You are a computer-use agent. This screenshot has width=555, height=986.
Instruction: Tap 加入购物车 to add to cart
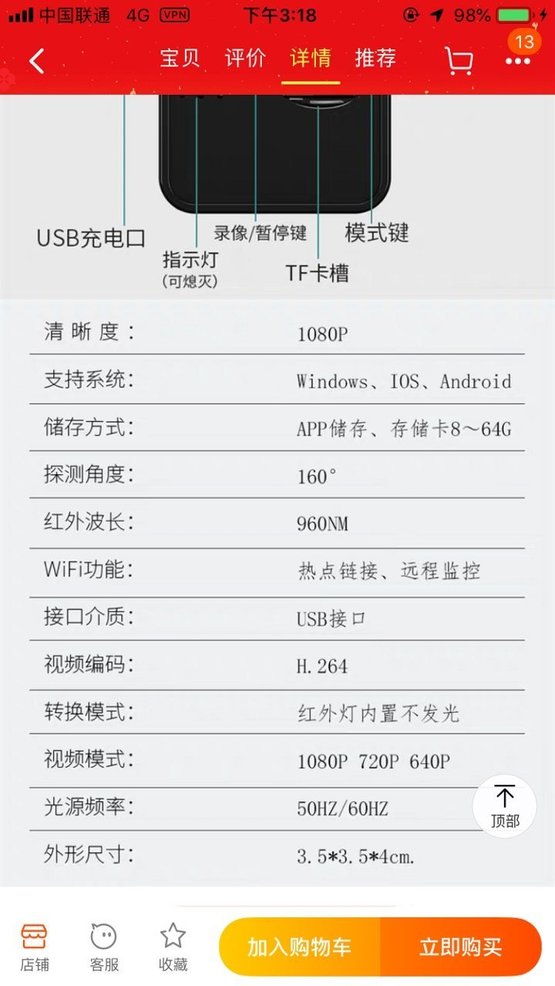tap(299, 947)
